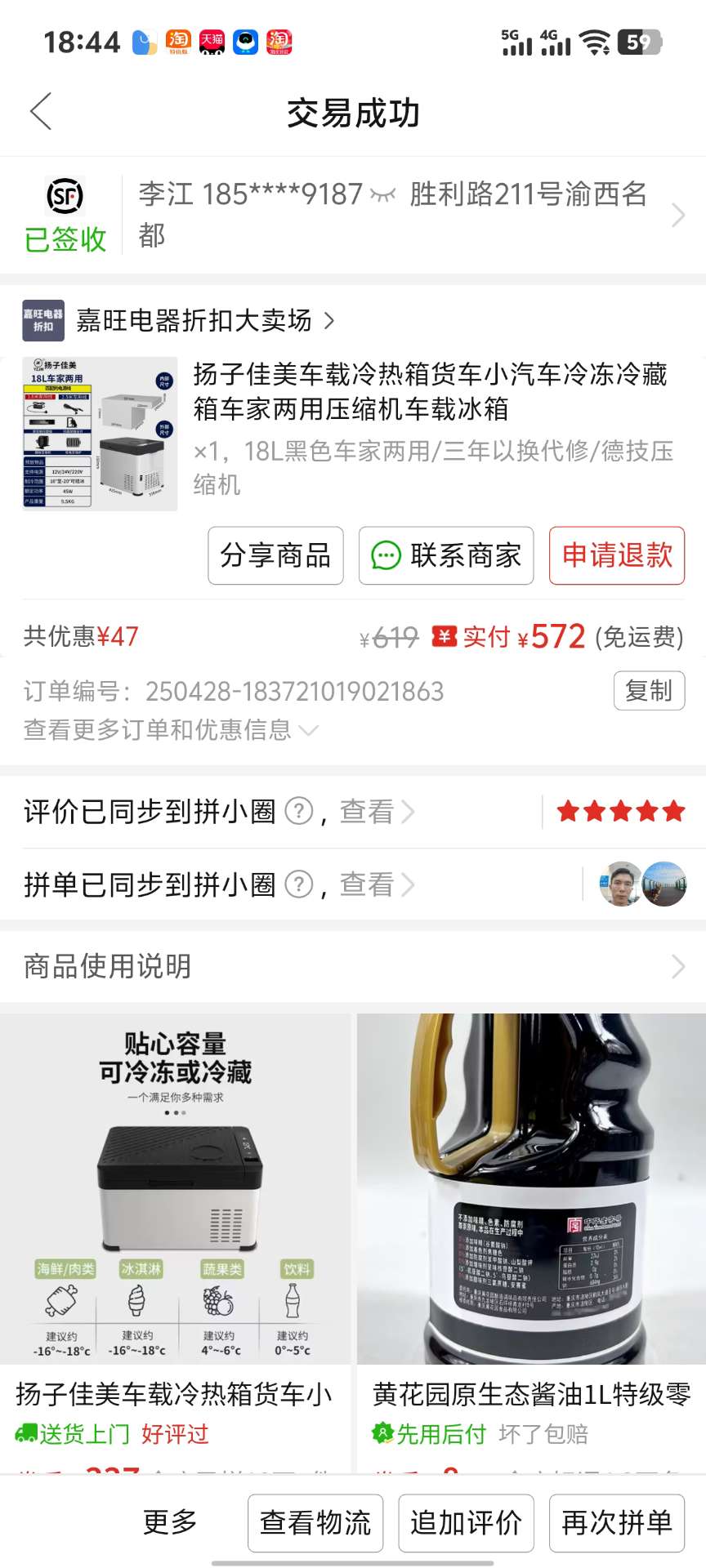Open help icon beside 评价已同步到拼小圈
This screenshot has height=1568, width=706.
tap(299, 812)
